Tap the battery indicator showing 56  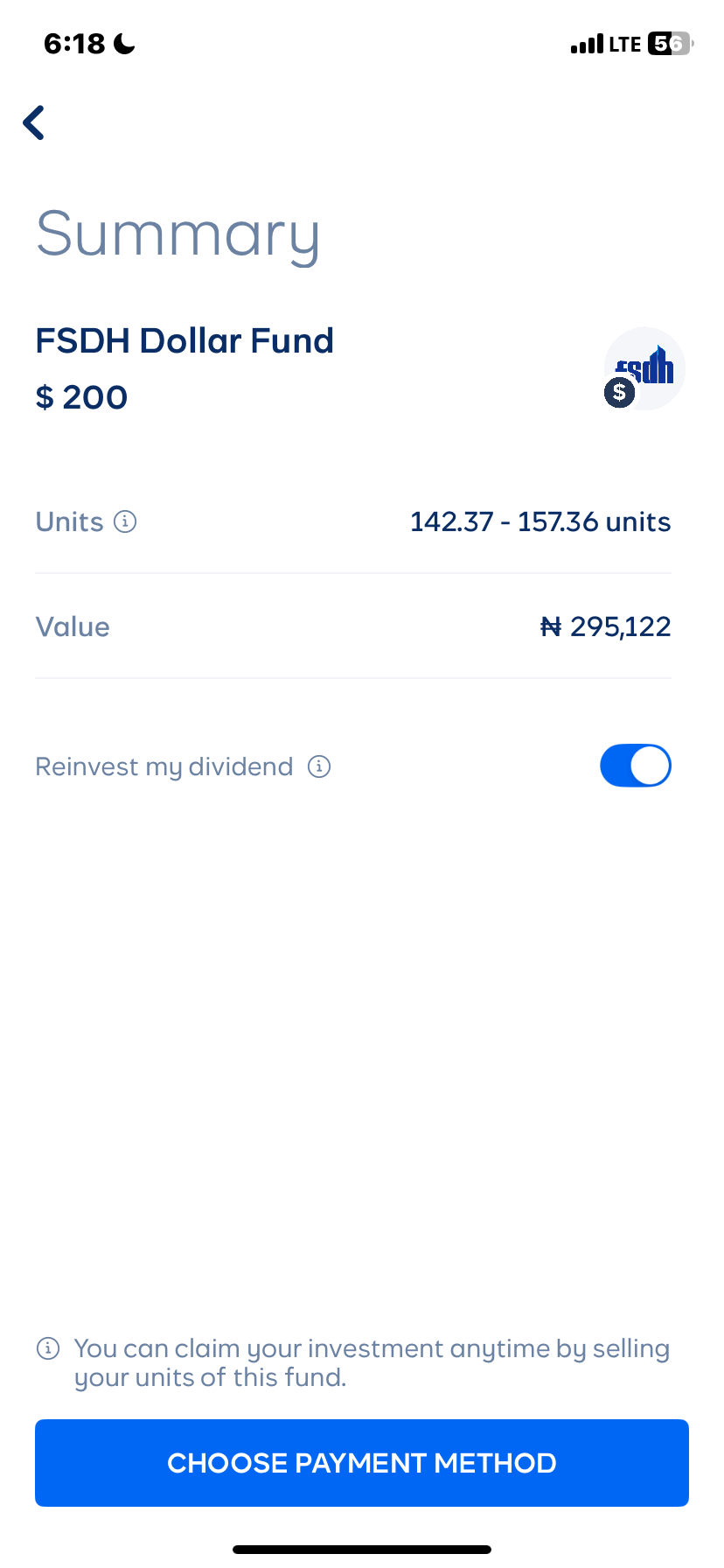[667, 43]
